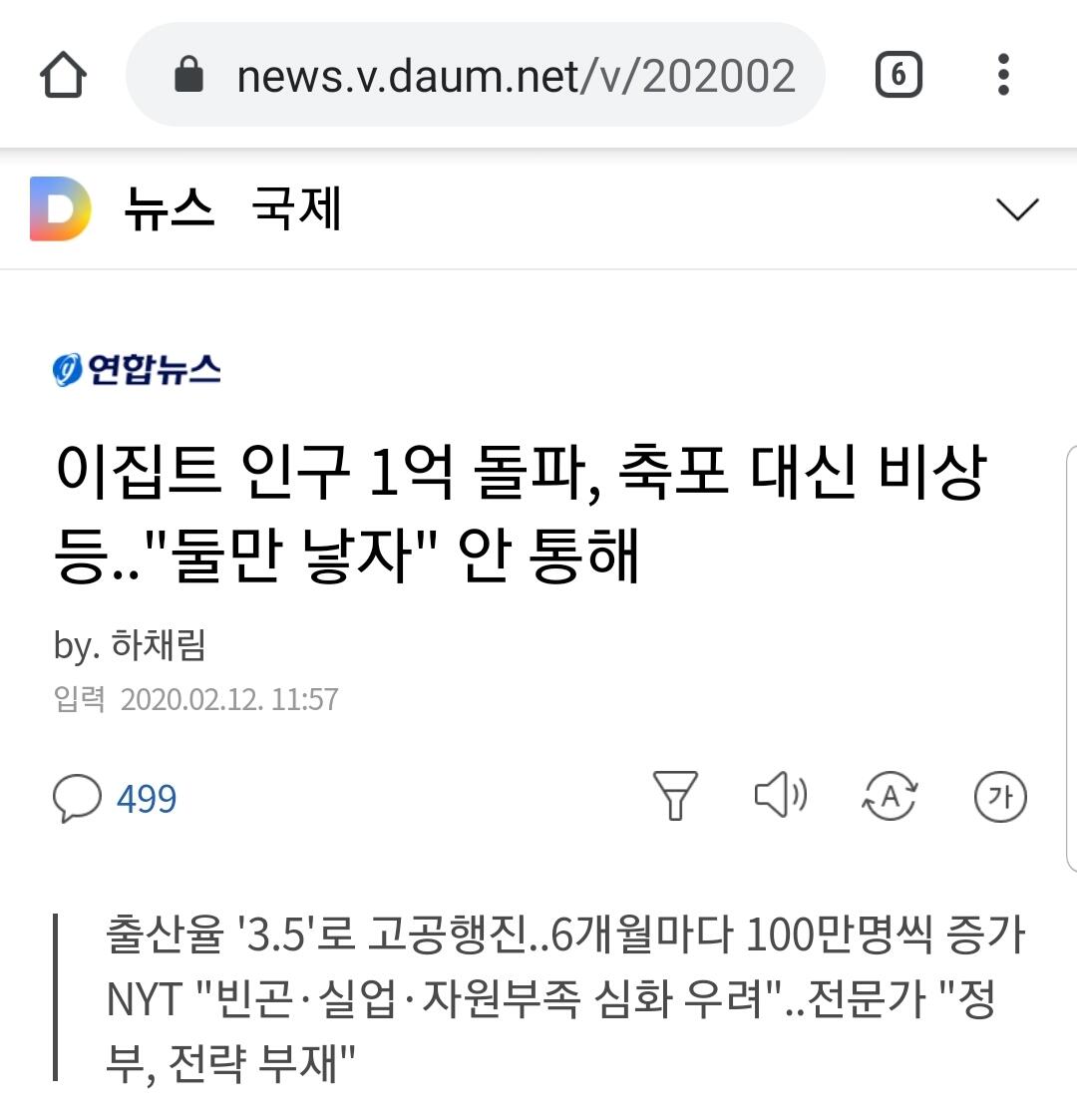Translate the article with the A icon
The height and width of the screenshot is (1120, 1077).
click(x=890, y=796)
